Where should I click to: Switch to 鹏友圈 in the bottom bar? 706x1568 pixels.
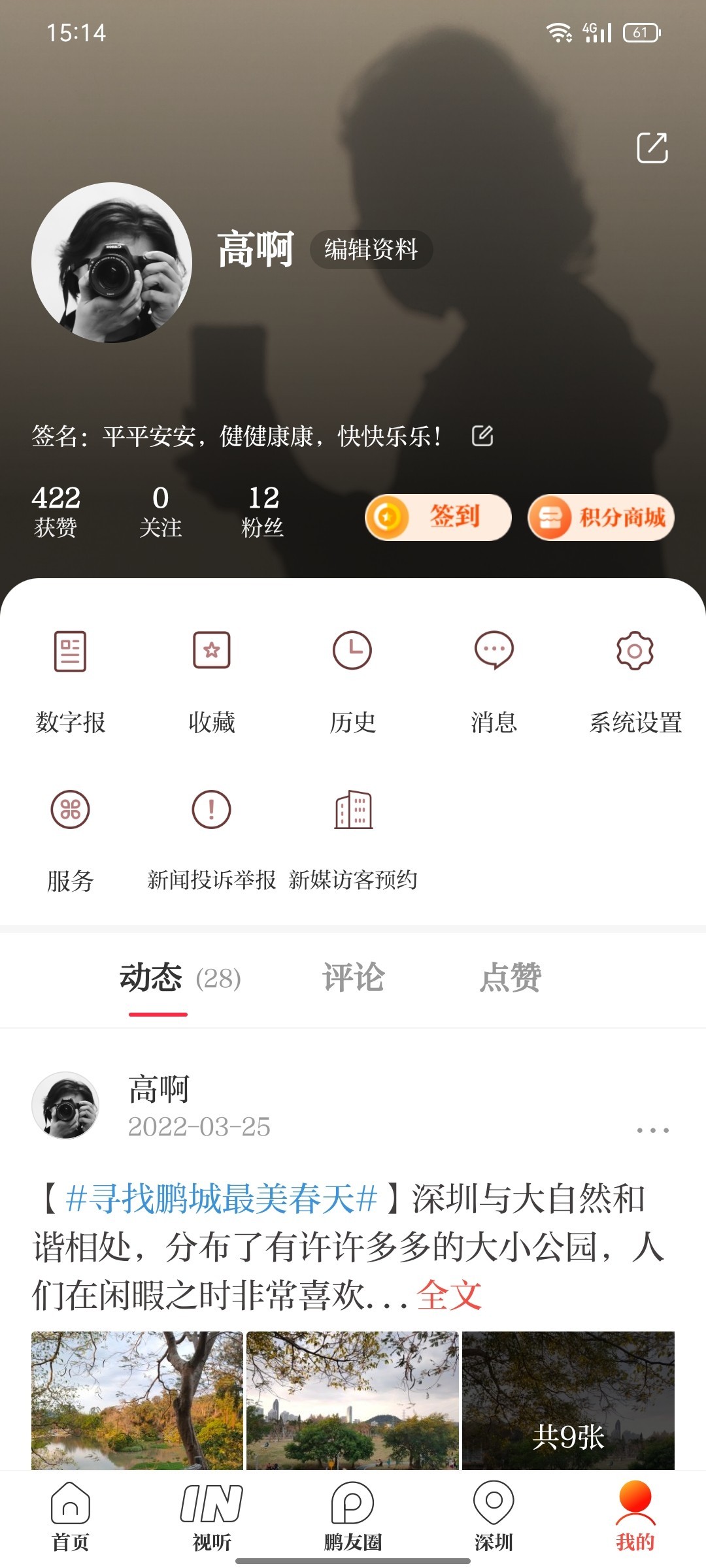(352, 1516)
